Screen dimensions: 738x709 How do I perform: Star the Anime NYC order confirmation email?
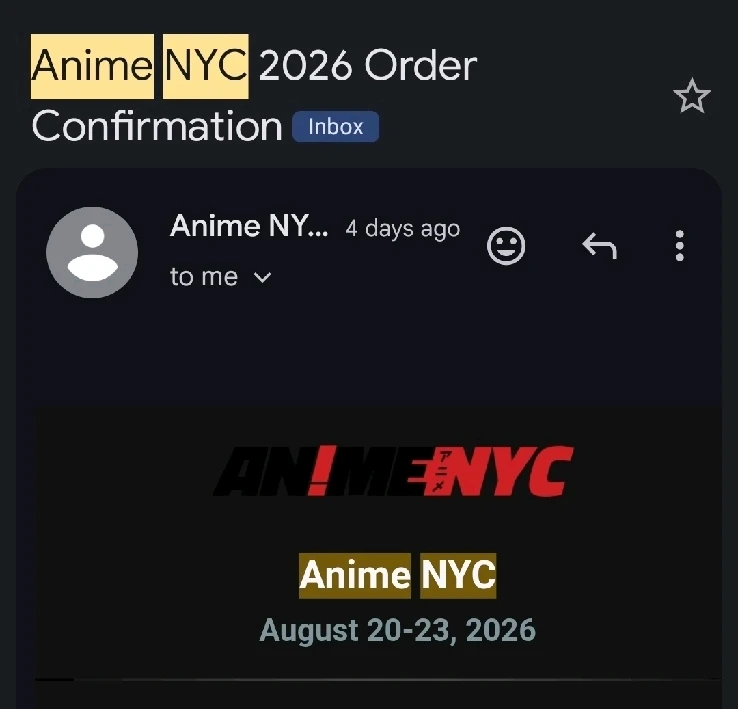coord(691,97)
